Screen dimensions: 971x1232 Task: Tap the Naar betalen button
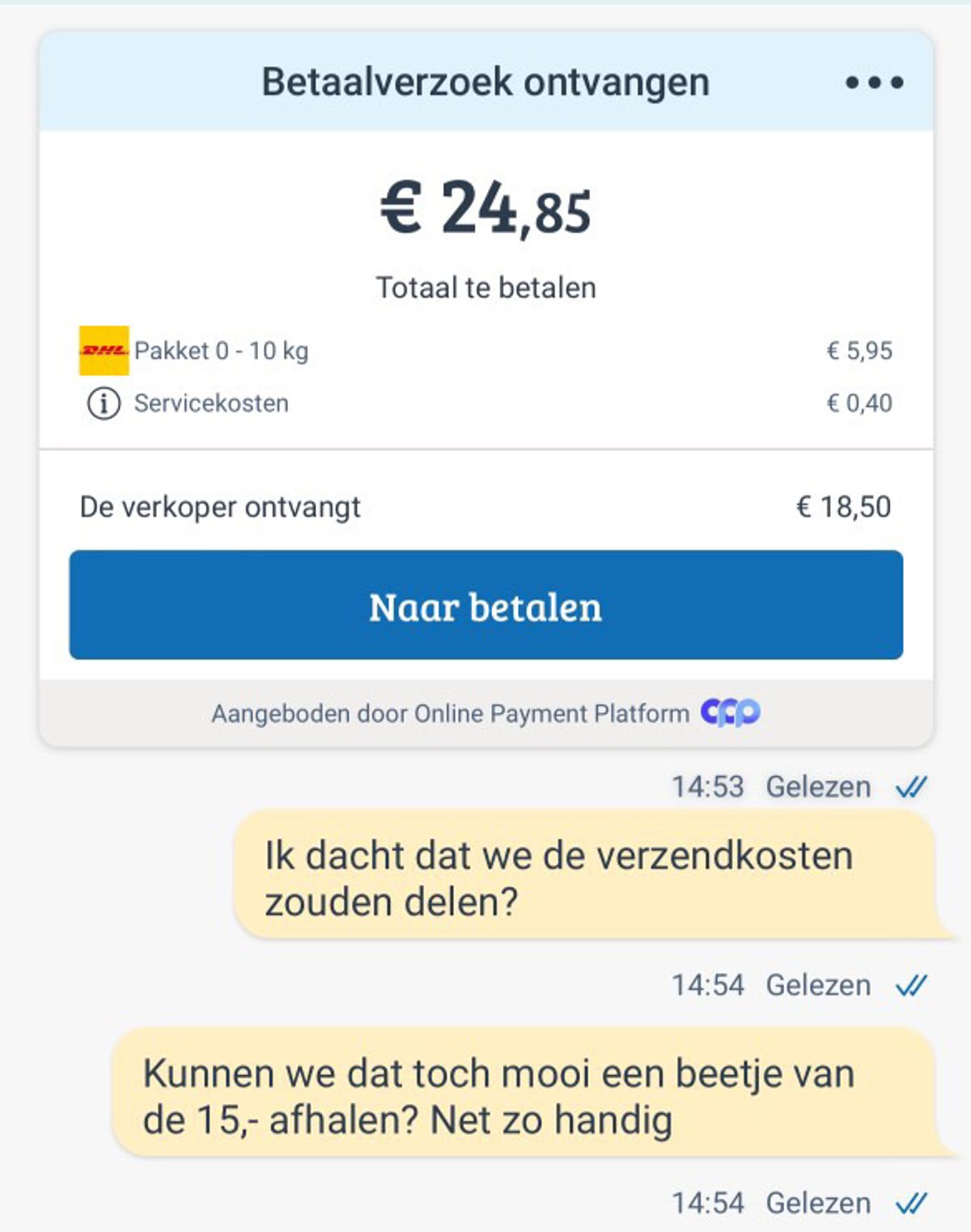485,605
